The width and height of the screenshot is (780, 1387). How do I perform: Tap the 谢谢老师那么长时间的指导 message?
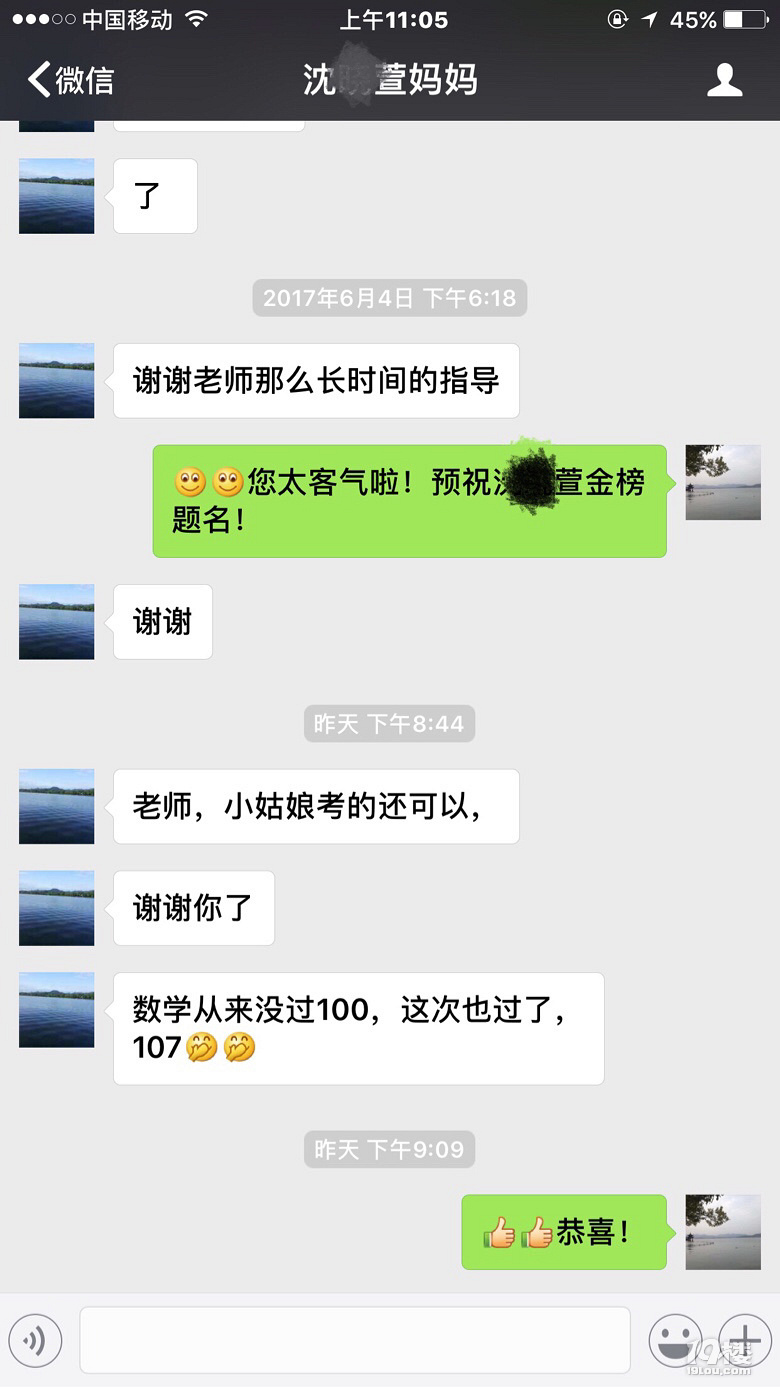point(316,381)
